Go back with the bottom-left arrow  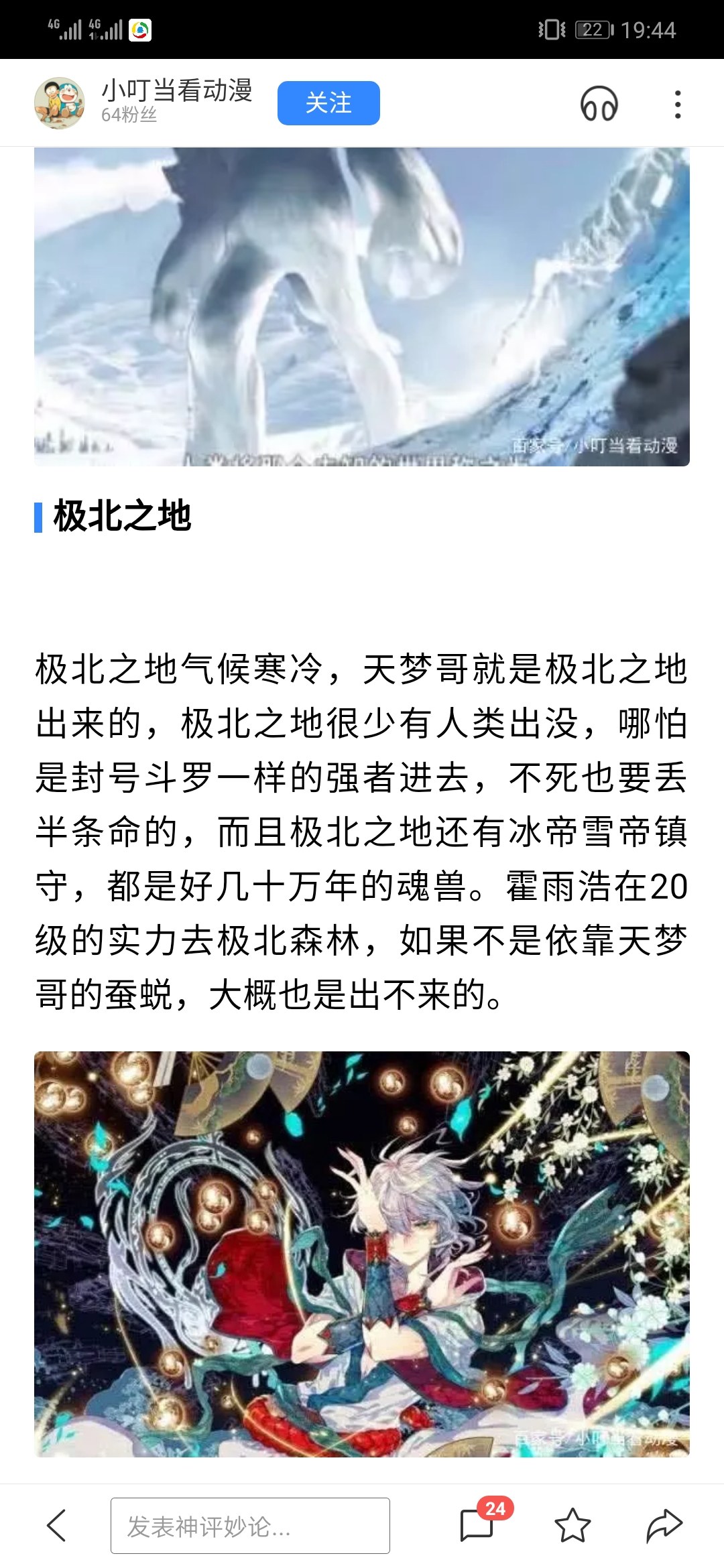(56, 1526)
